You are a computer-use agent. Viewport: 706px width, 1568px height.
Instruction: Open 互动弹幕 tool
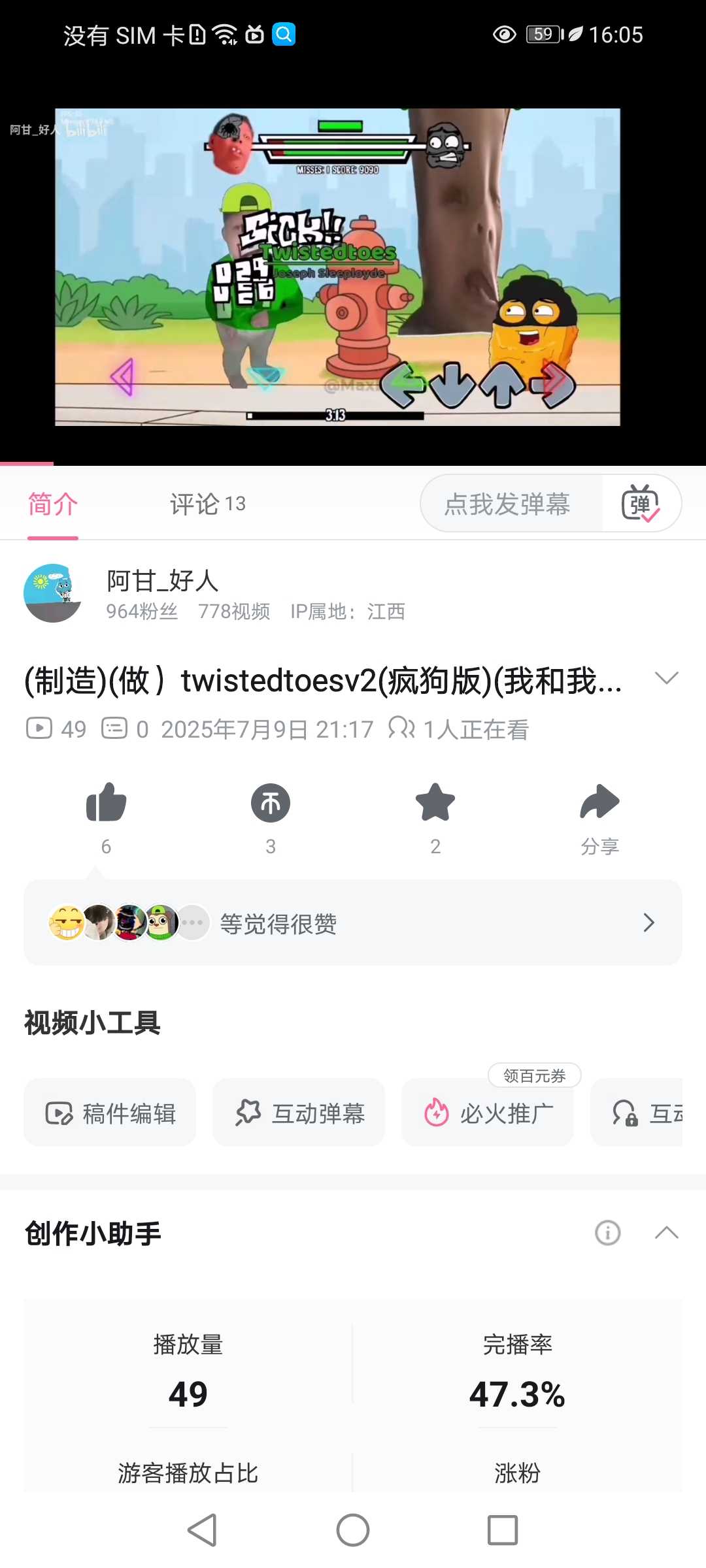pos(299,1113)
